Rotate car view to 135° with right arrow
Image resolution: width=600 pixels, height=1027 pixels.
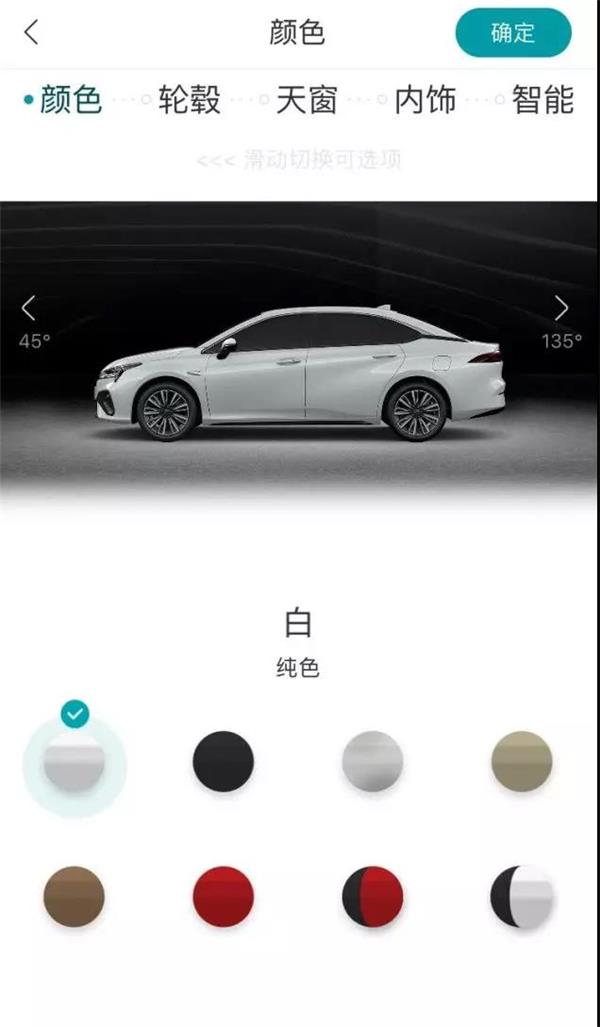(561, 309)
